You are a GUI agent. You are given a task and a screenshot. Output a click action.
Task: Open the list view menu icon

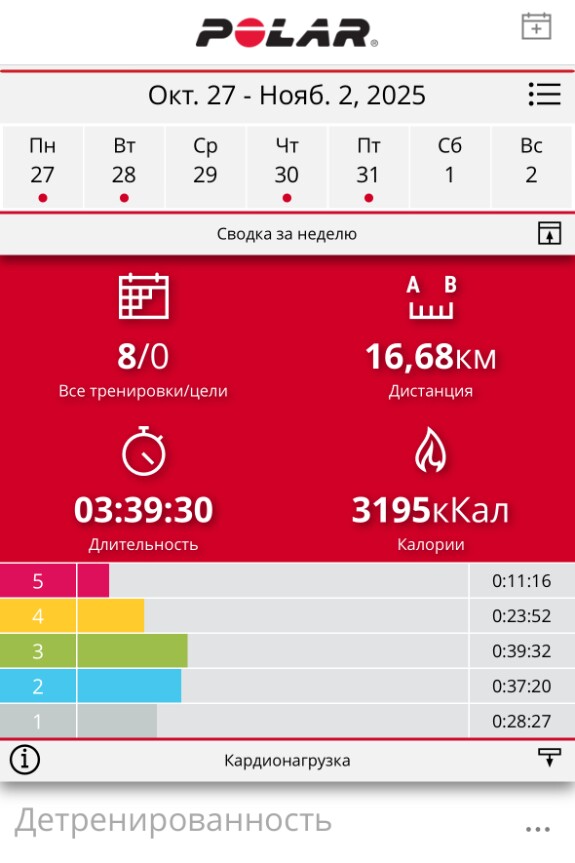pyautogui.click(x=544, y=94)
